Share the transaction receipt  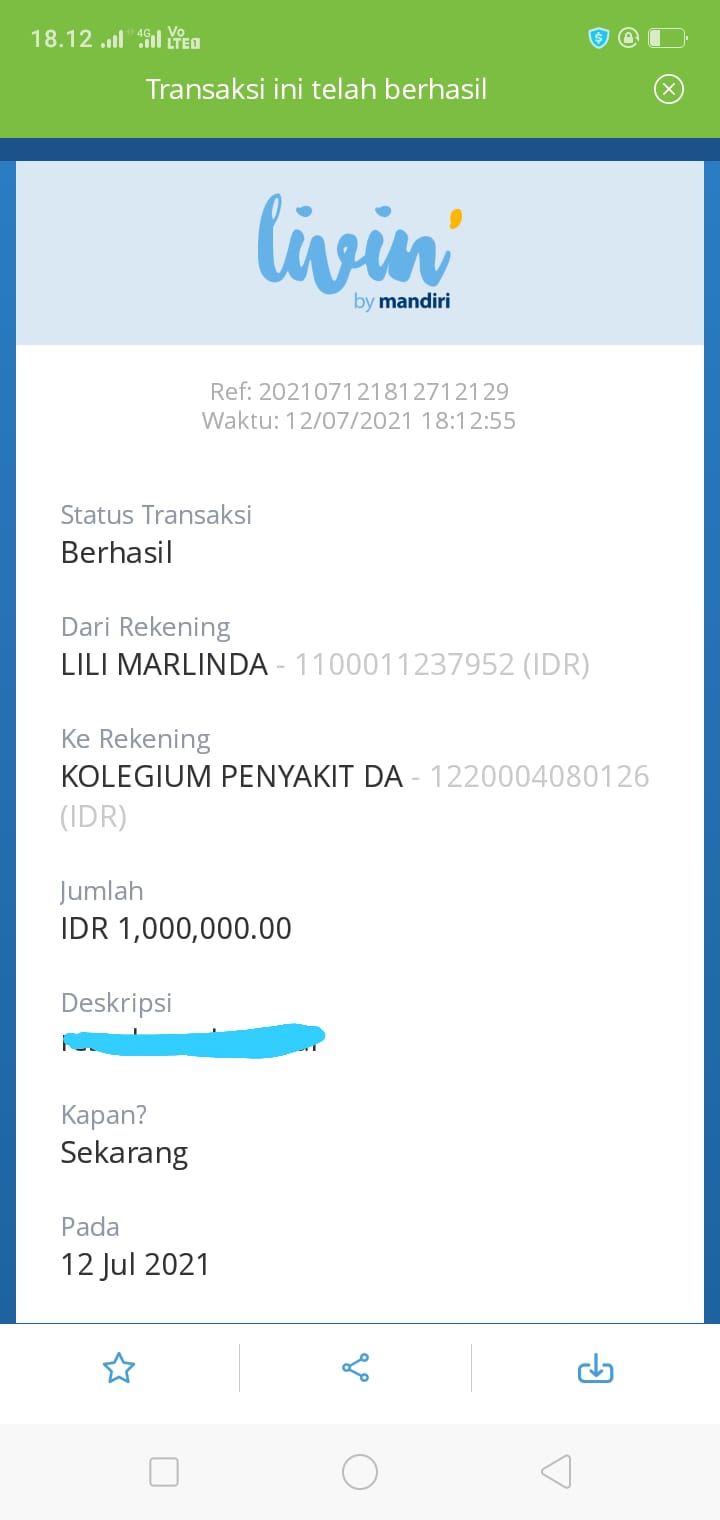(356, 1368)
